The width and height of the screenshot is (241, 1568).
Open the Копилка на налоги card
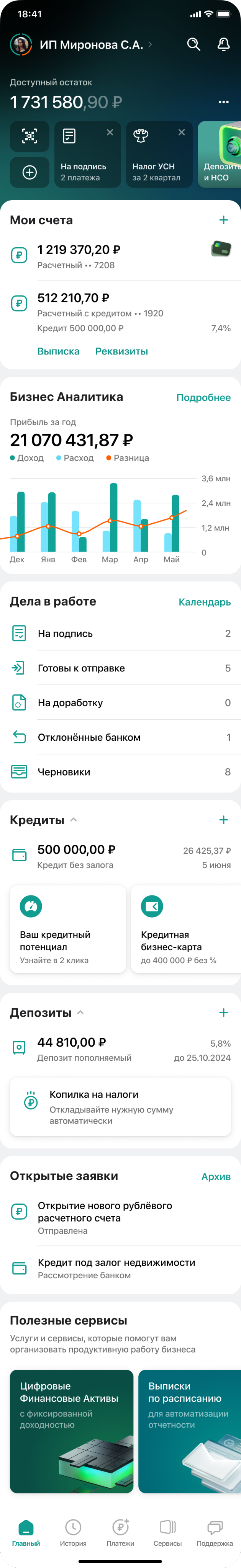[x=120, y=1107]
